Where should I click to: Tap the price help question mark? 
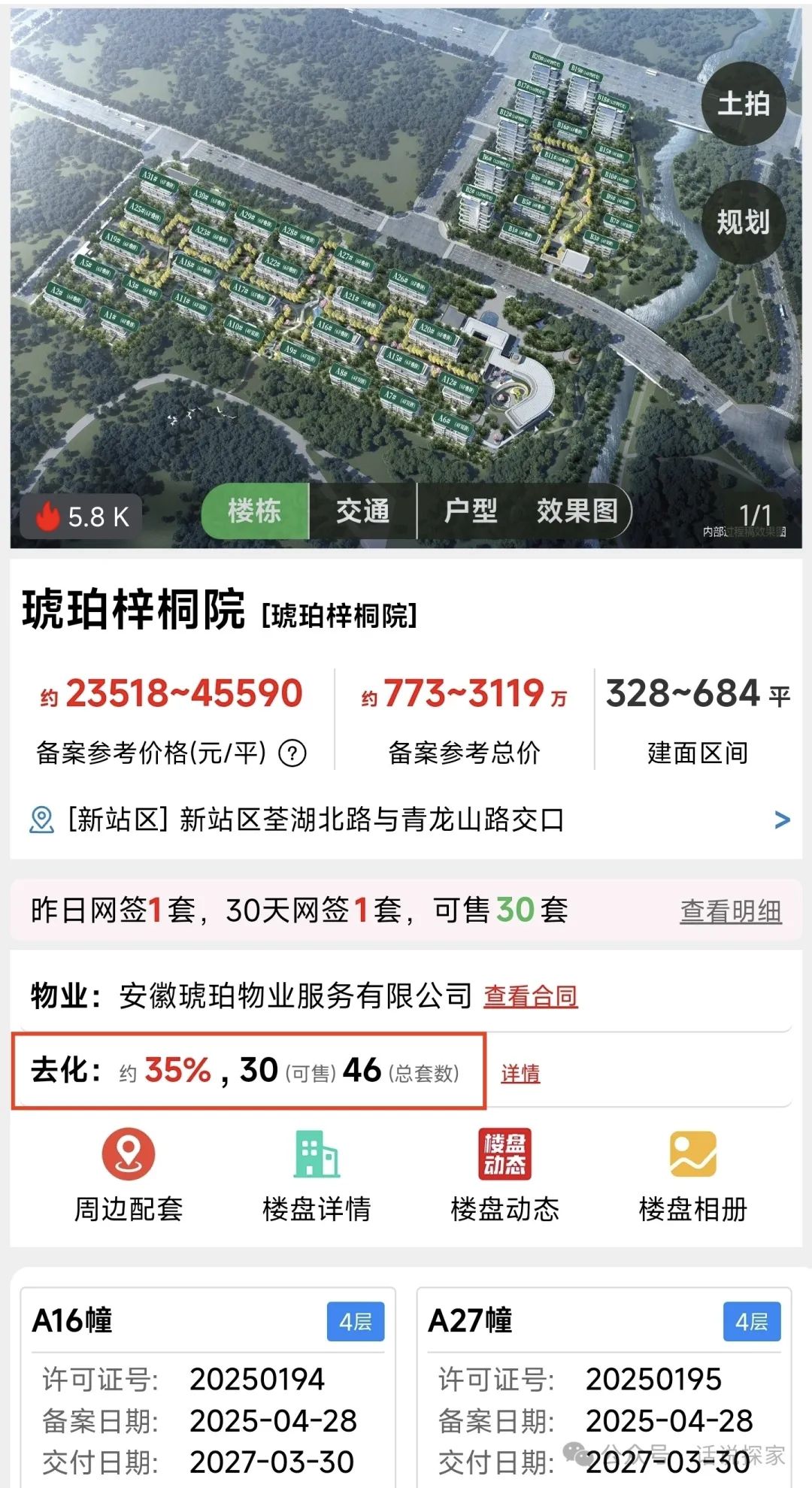tap(292, 753)
